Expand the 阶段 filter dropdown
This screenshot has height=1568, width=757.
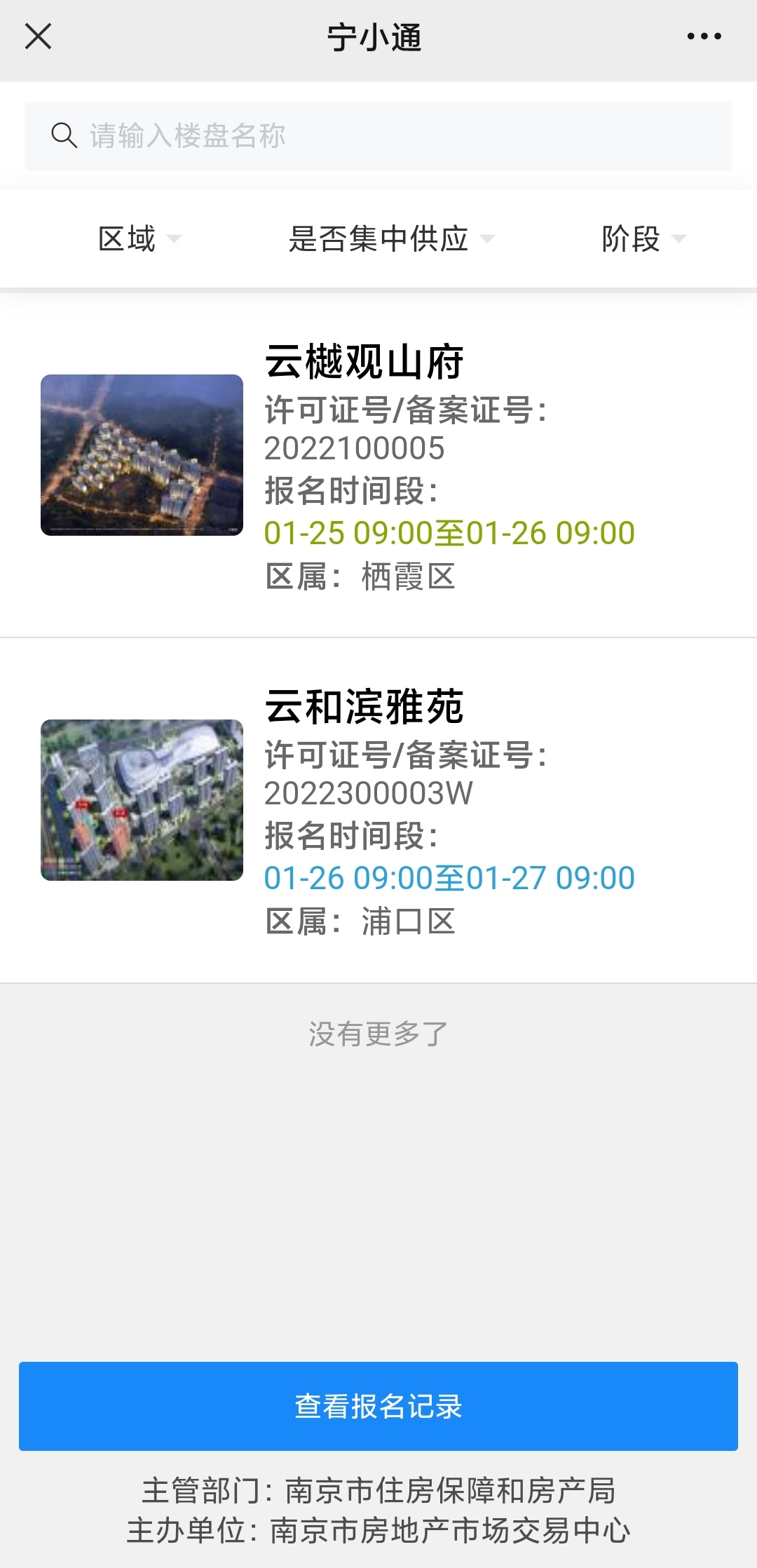point(643,239)
